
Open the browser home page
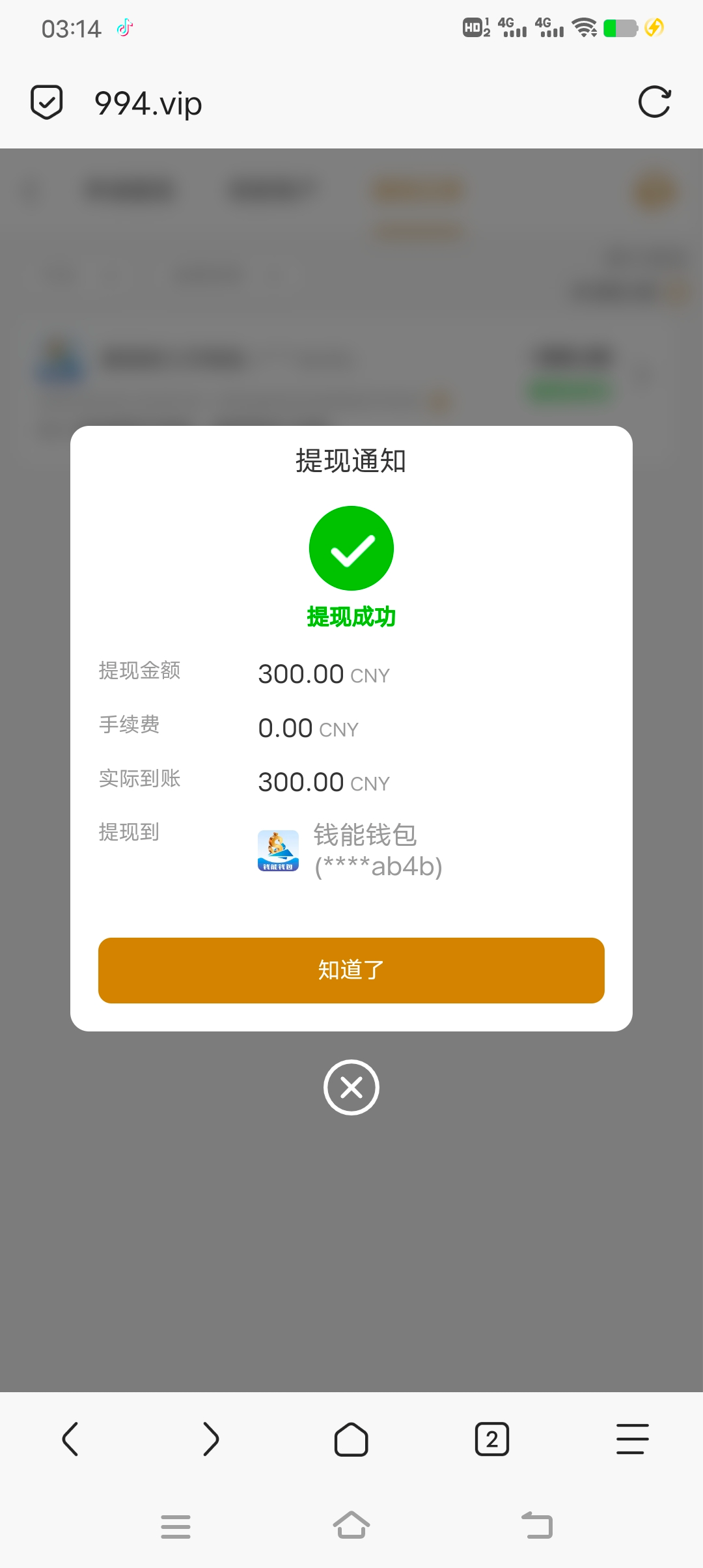pos(351,1439)
